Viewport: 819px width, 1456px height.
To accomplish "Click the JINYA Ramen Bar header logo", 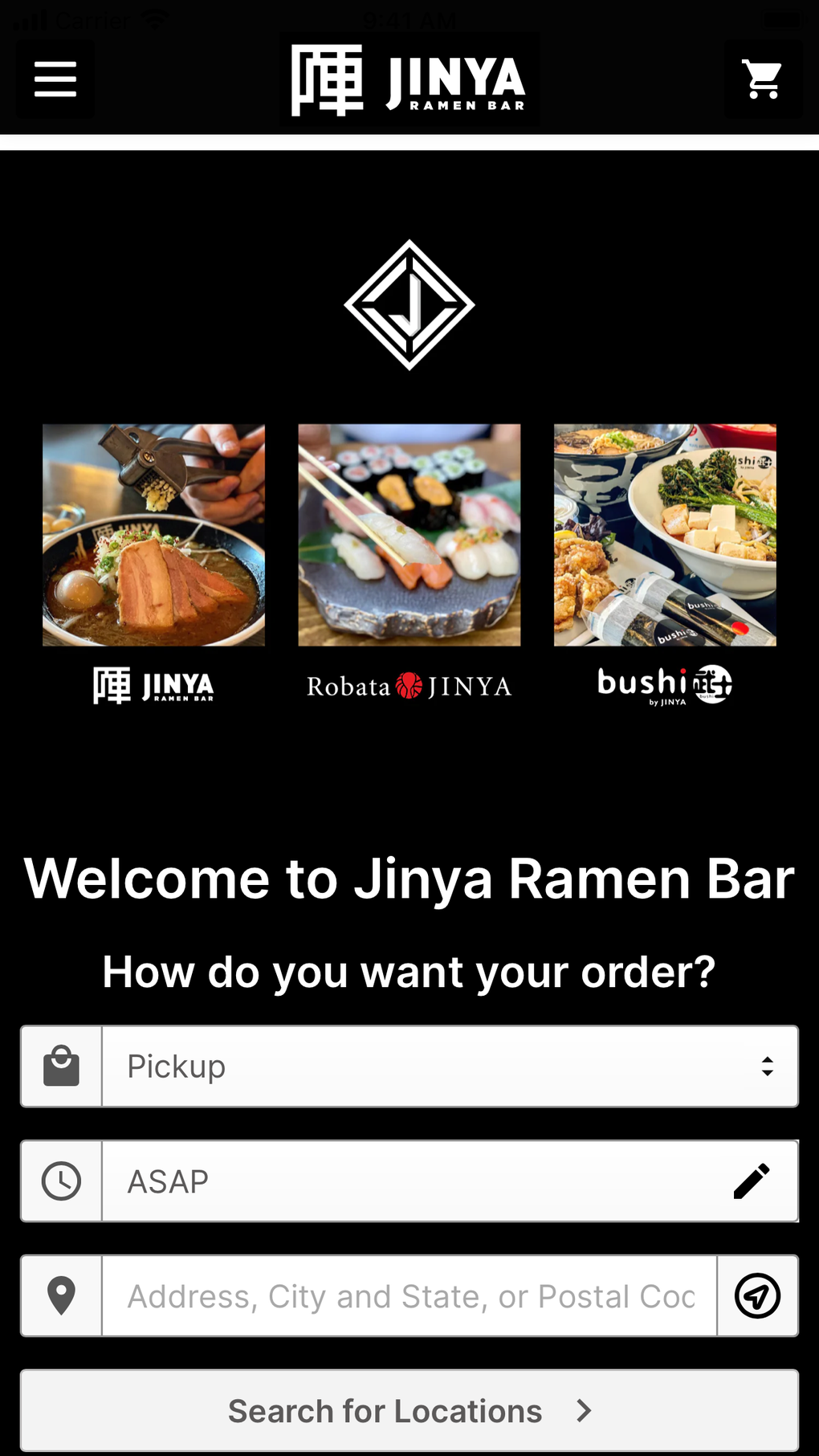I will [x=409, y=79].
